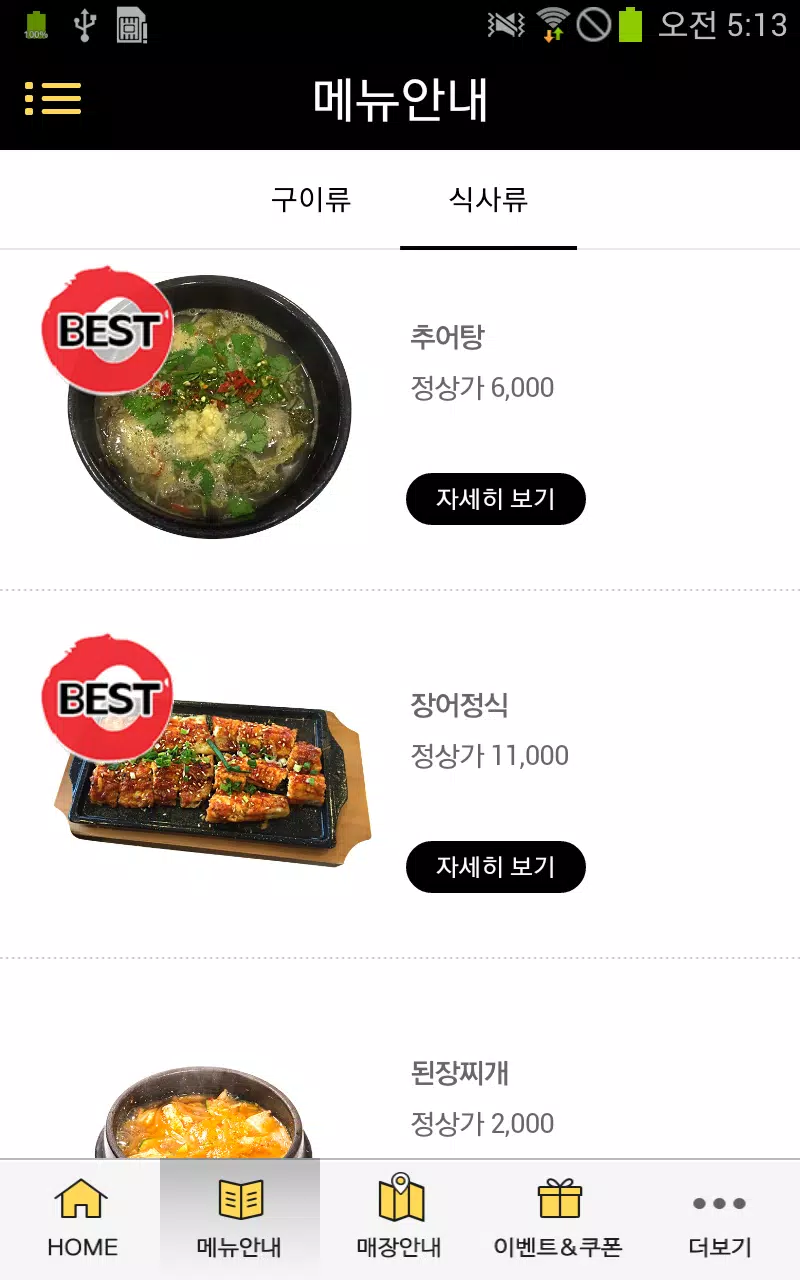Open the 메뉴안내 bottom tab
The image size is (800, 1280).
click(x=240, y=1218)
